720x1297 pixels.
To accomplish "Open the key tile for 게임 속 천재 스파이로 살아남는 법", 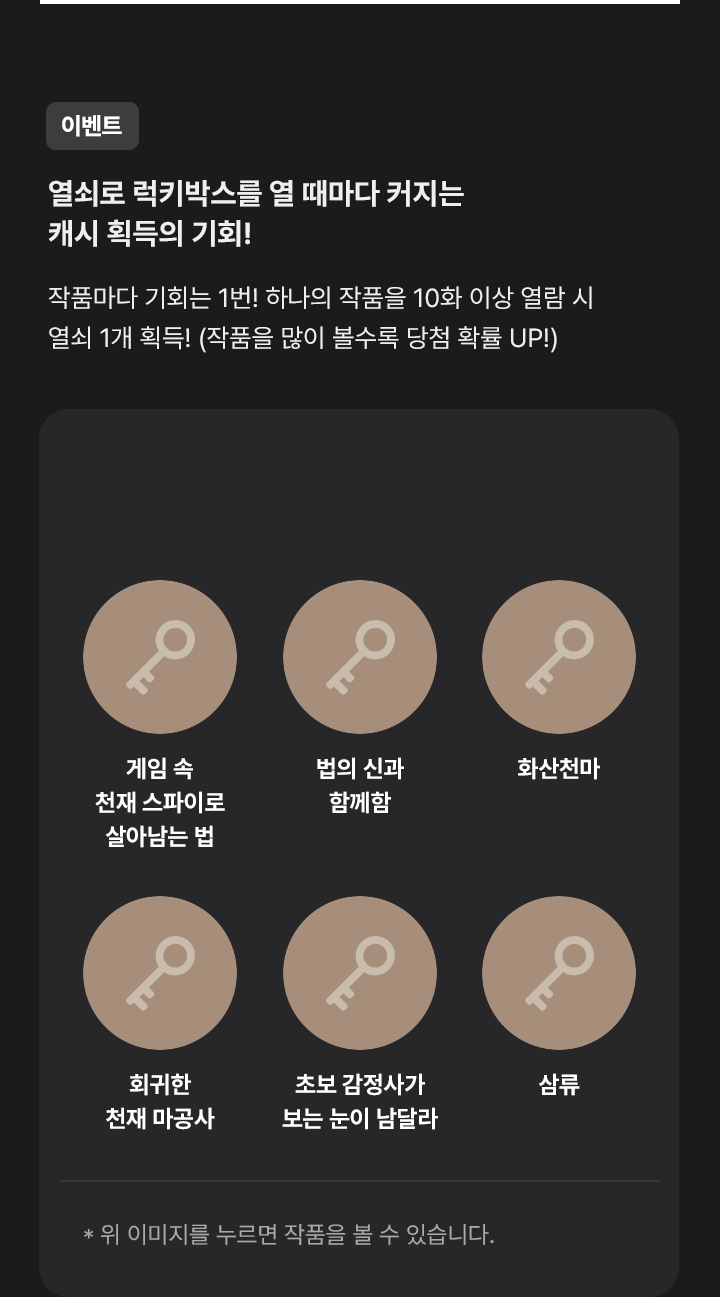I will (160, 657).
